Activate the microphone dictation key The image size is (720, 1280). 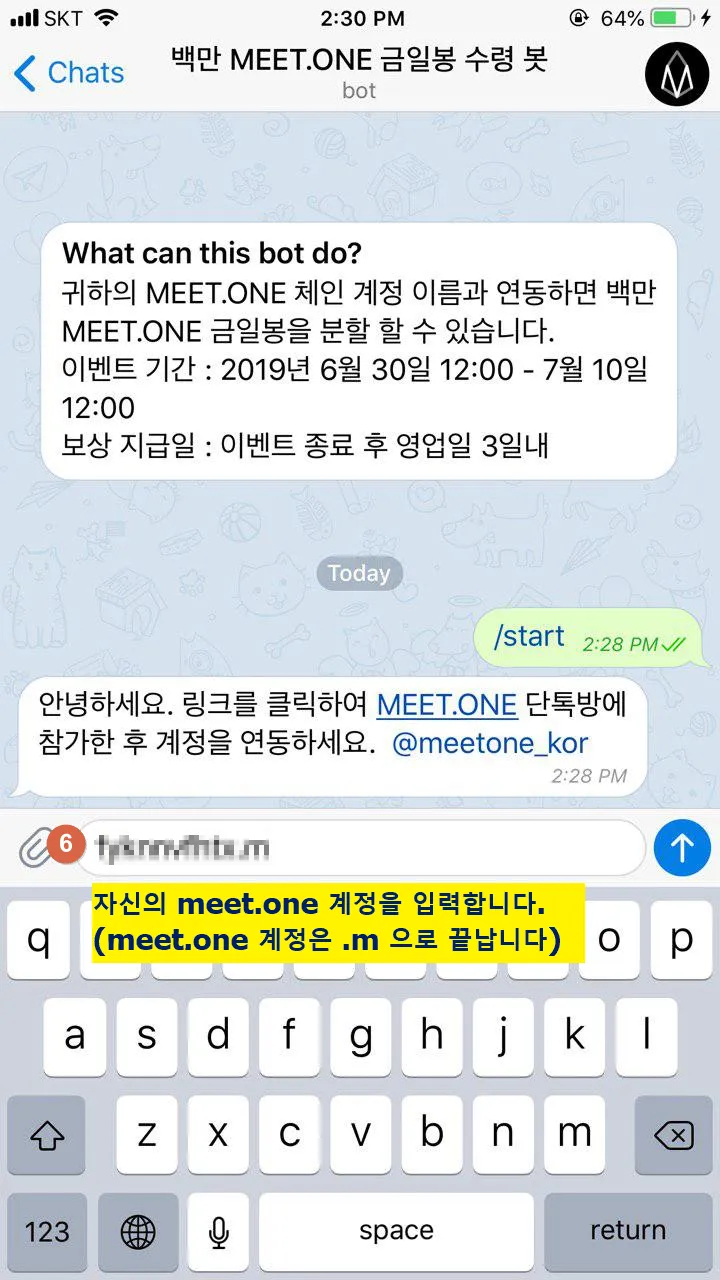218,1231
